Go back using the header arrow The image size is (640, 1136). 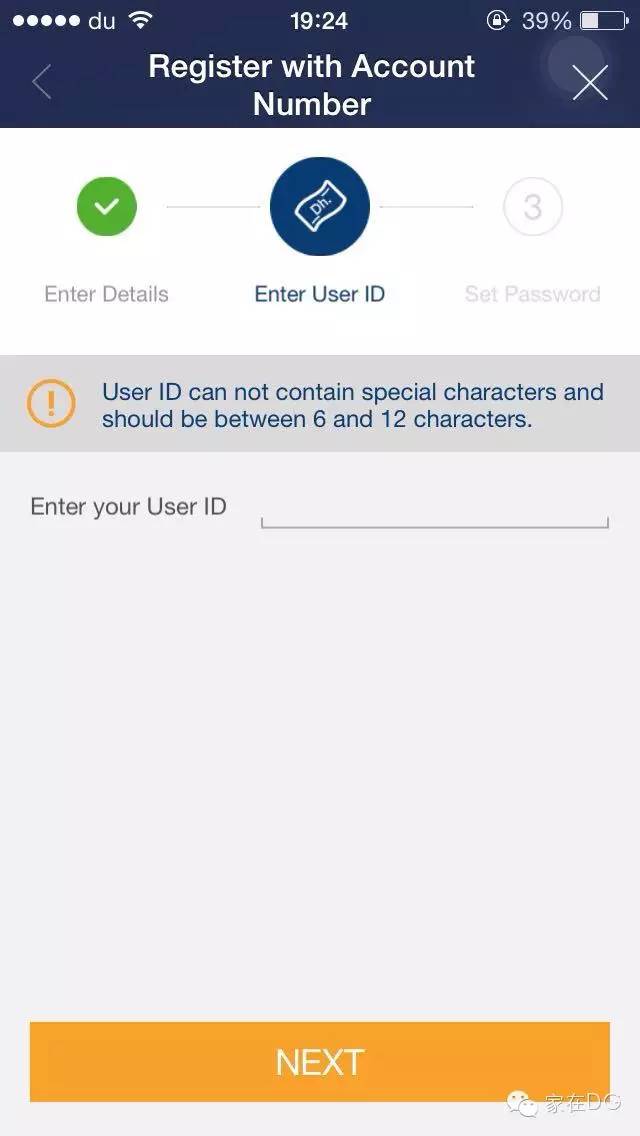[42, 83]
